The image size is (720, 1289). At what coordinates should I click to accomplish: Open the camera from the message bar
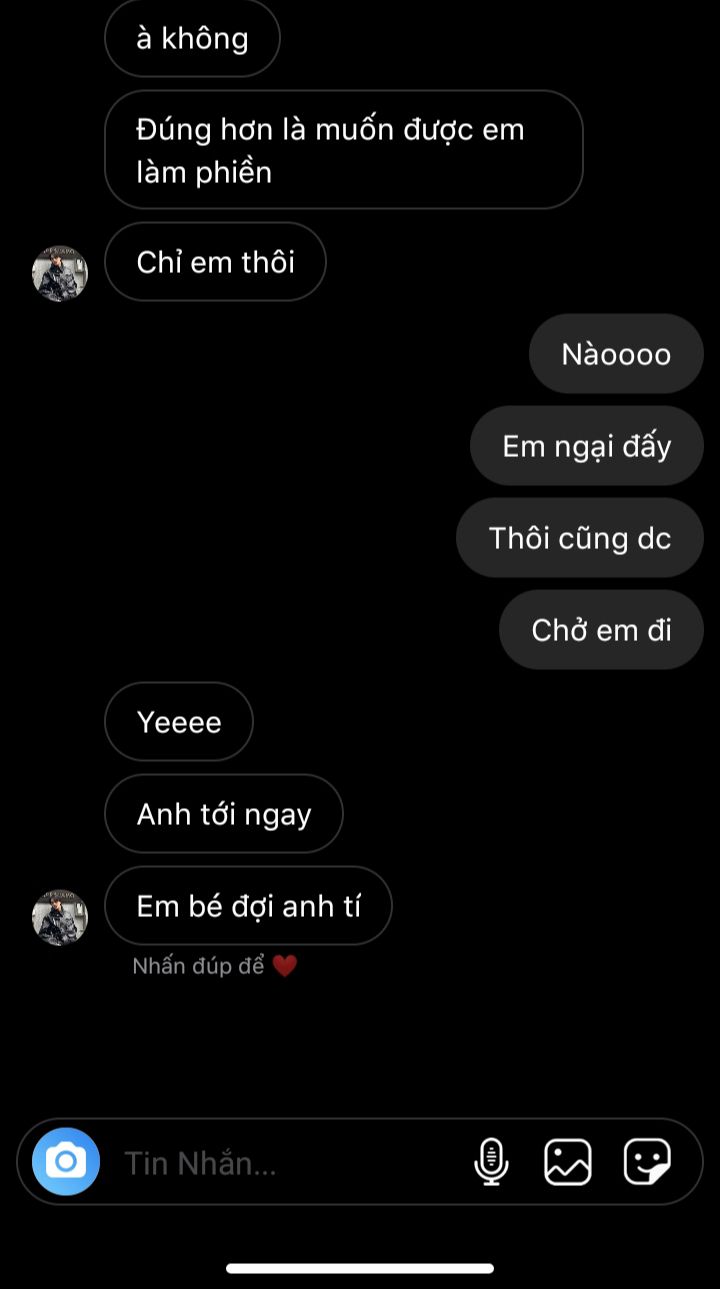click(x=66, y=1161)
